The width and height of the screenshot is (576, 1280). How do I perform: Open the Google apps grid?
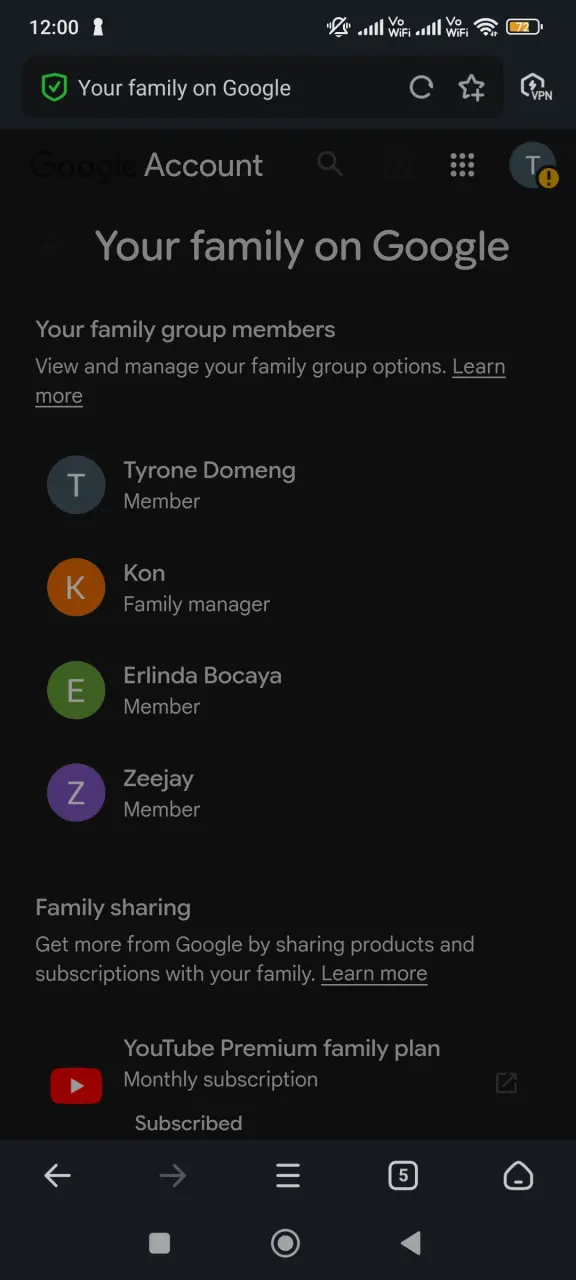tap(462, 165)
